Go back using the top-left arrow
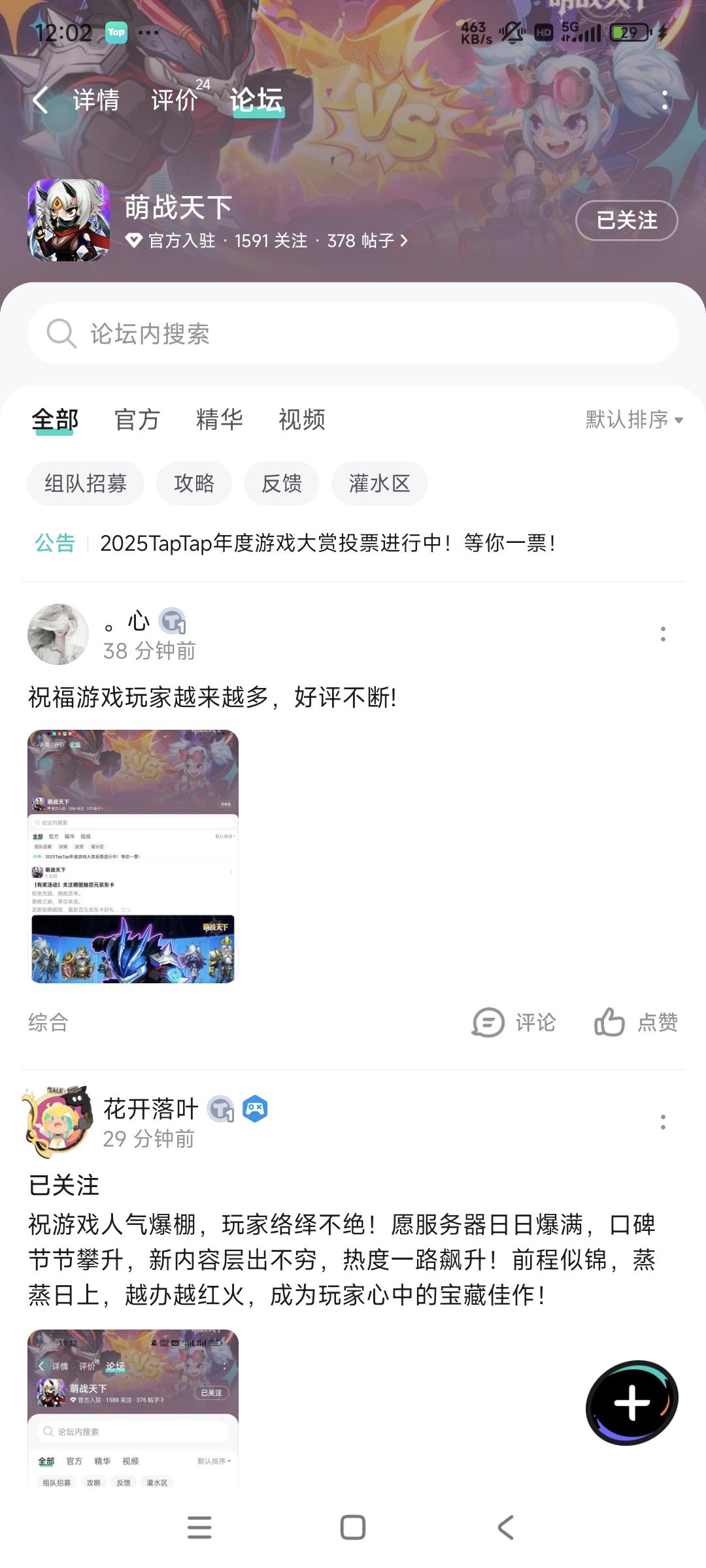This screenshot has height=1568, width=706. pos(41,101)
